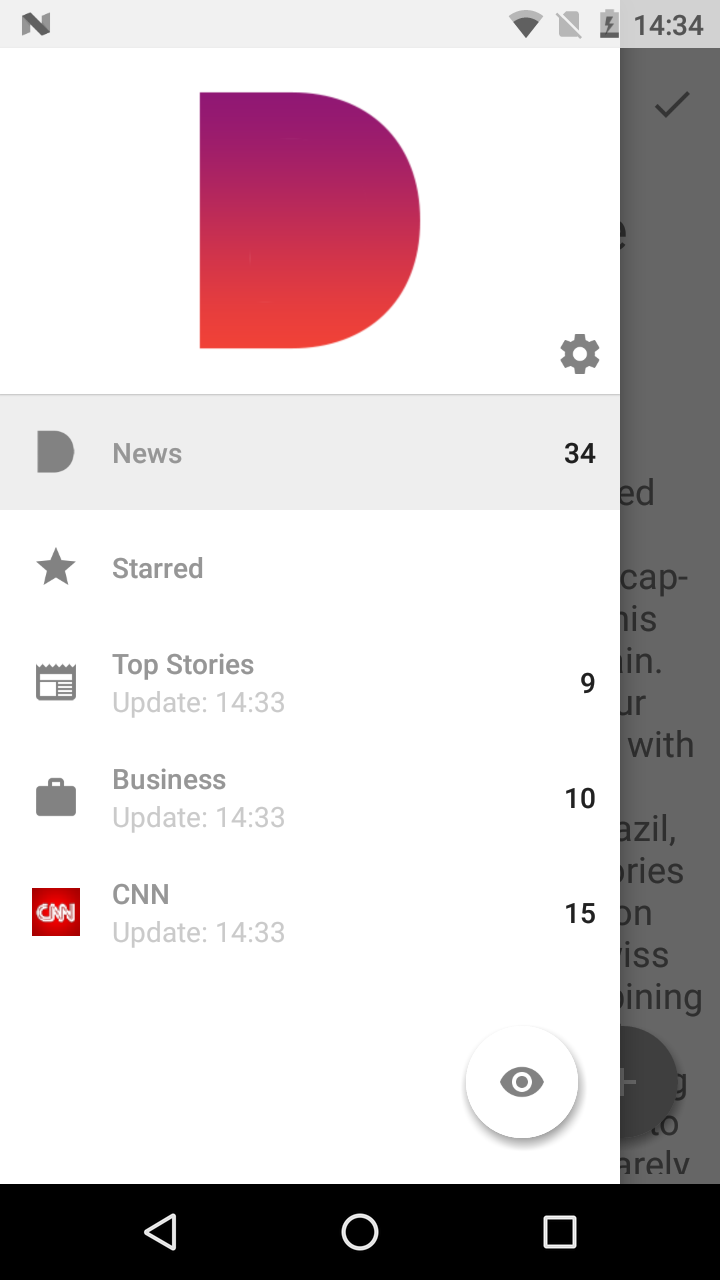Viewport: 720px width, 1280px height.
Task: Open the Settings gear icon
Action: point(579,353)
